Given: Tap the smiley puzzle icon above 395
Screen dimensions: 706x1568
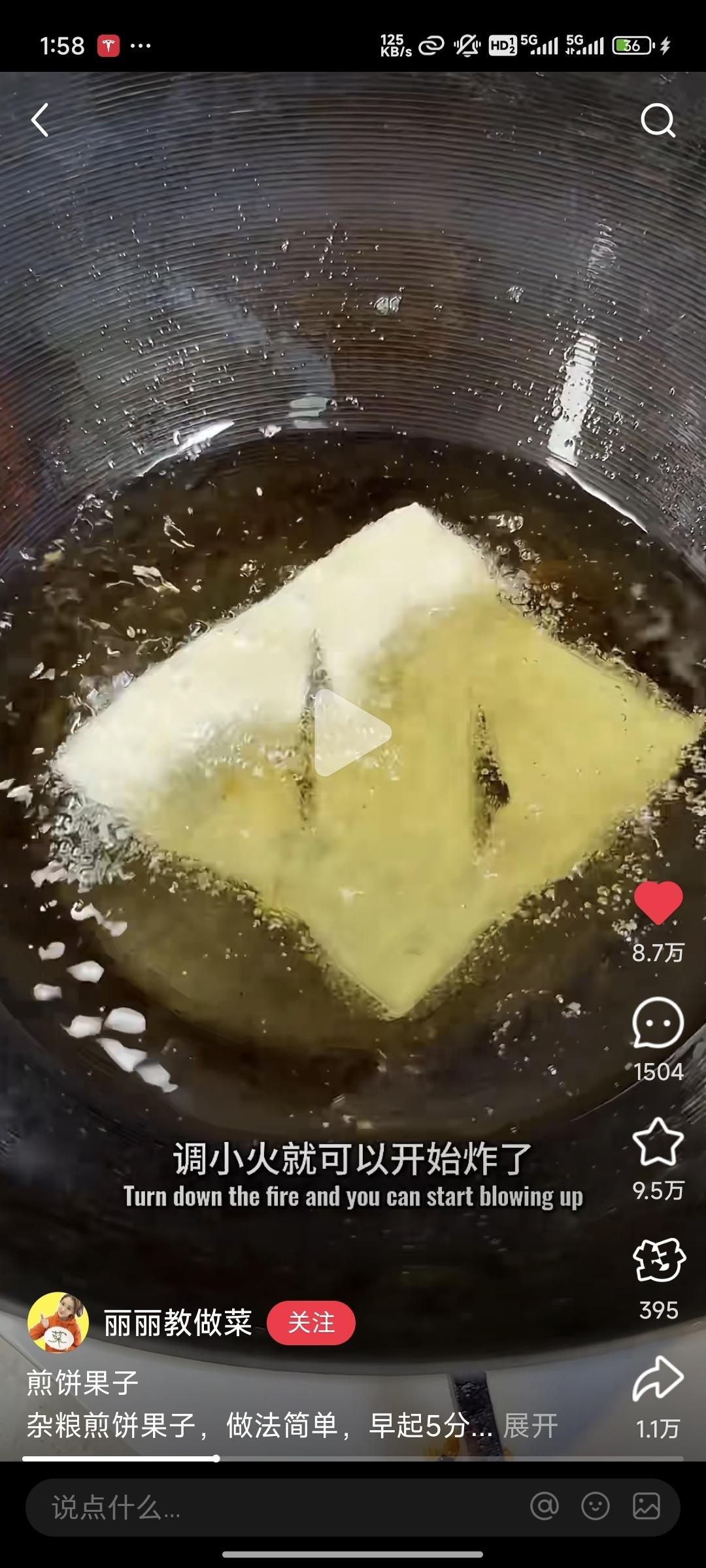Looking at the screenshot, I should click(x=658, y=1261).
